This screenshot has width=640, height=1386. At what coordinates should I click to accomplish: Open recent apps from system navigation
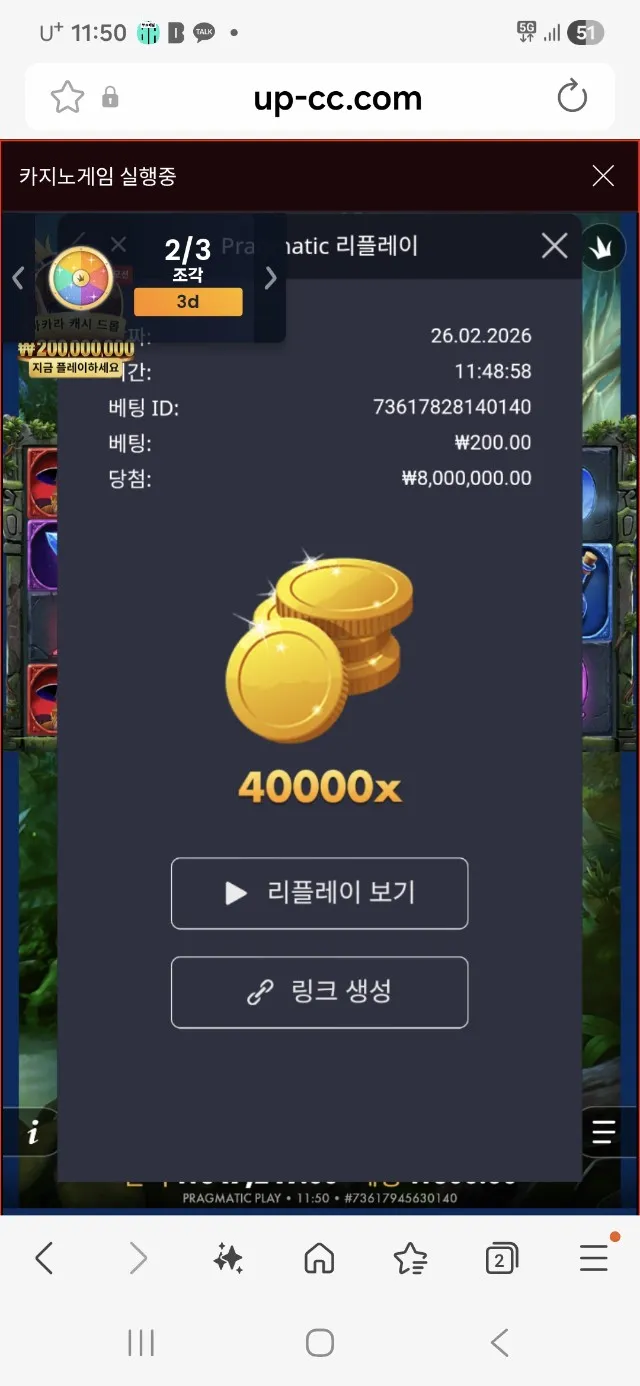tap(141, 1343)
